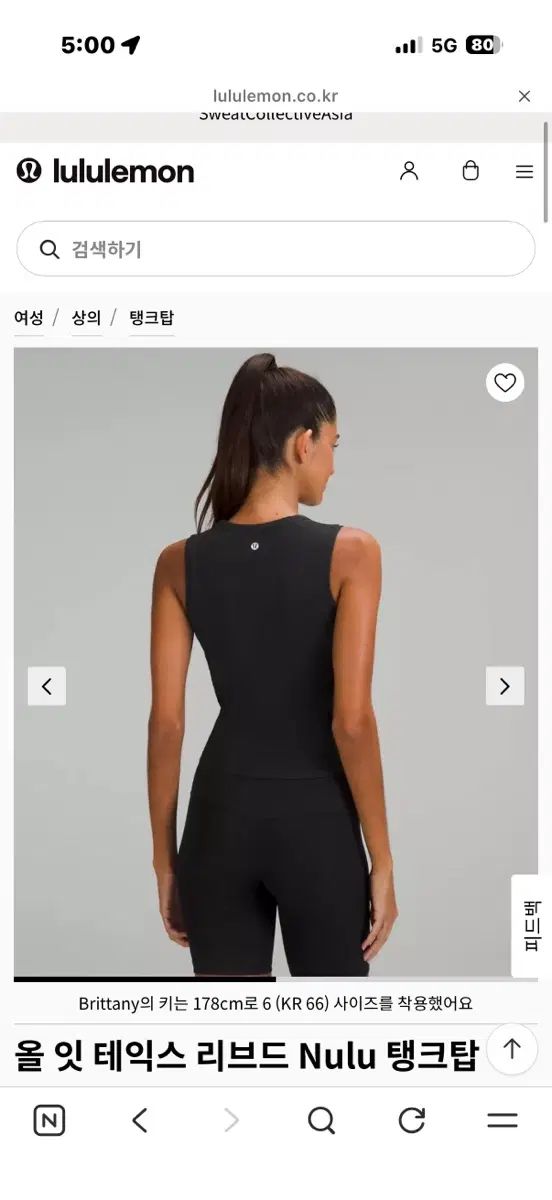The image size is (552, 1200).
Task: Show the next product image
Action: [505, 686]
